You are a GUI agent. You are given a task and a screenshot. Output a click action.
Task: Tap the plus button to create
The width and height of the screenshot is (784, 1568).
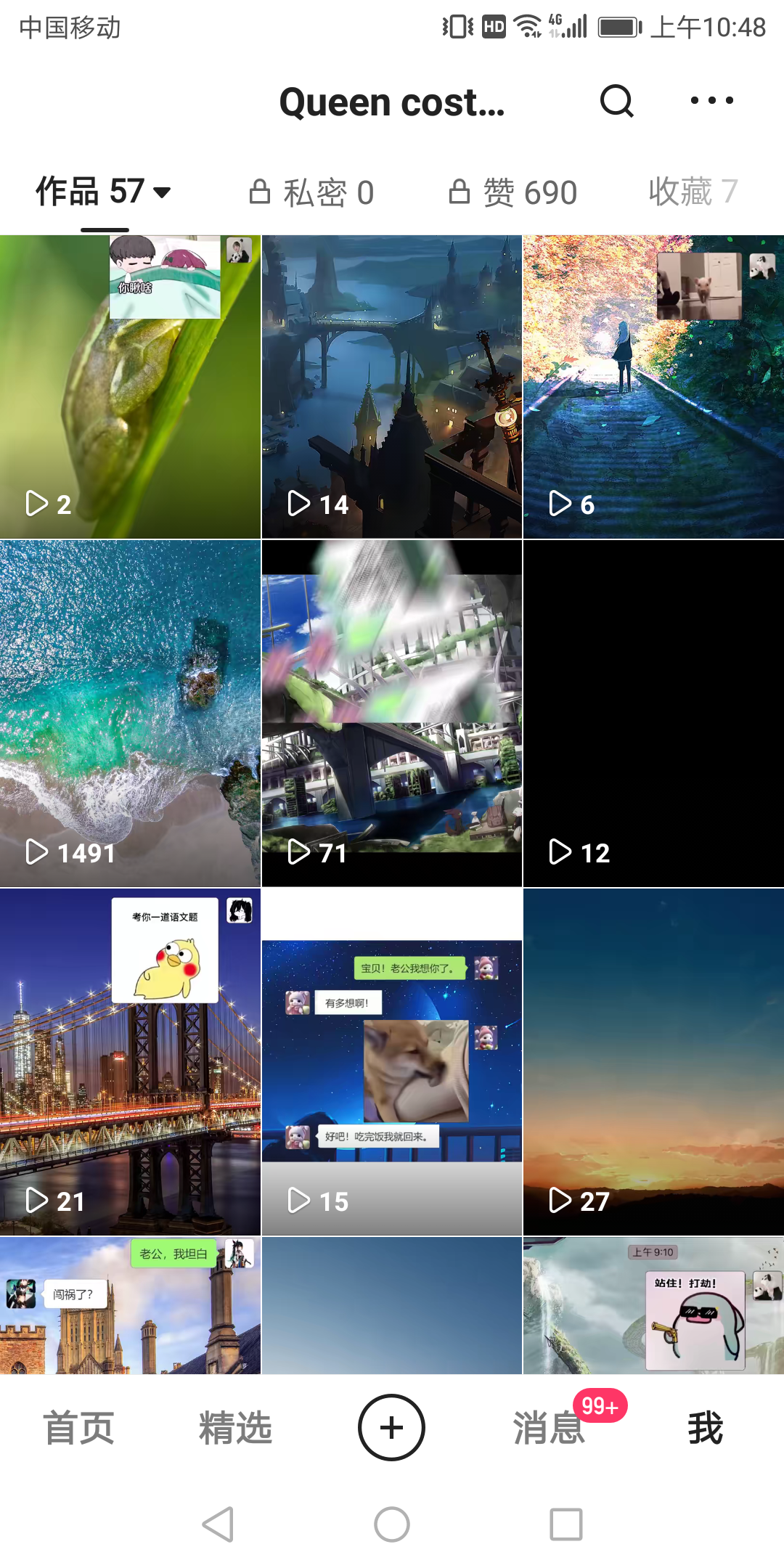click(x=392, y=1428)
